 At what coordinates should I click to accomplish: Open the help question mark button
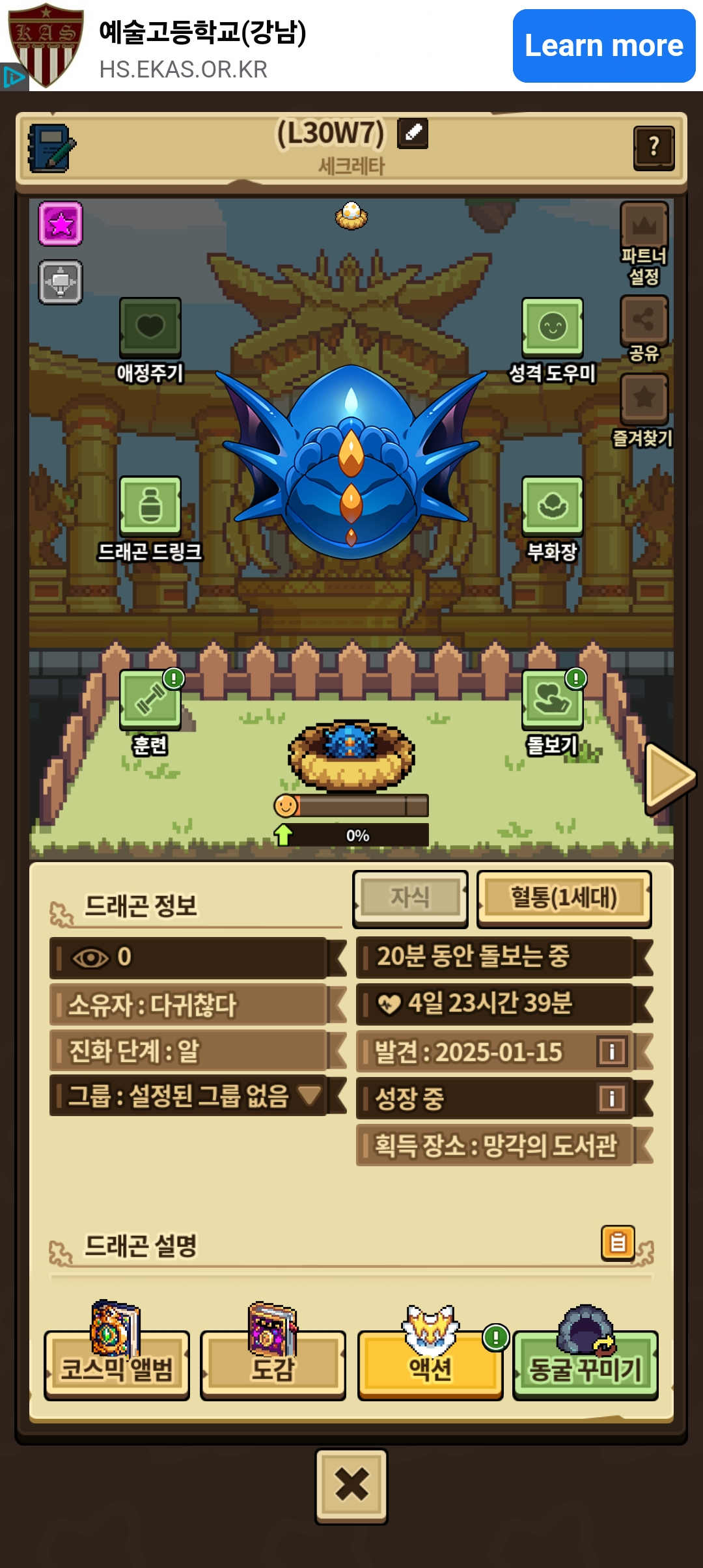coord(654,148)
